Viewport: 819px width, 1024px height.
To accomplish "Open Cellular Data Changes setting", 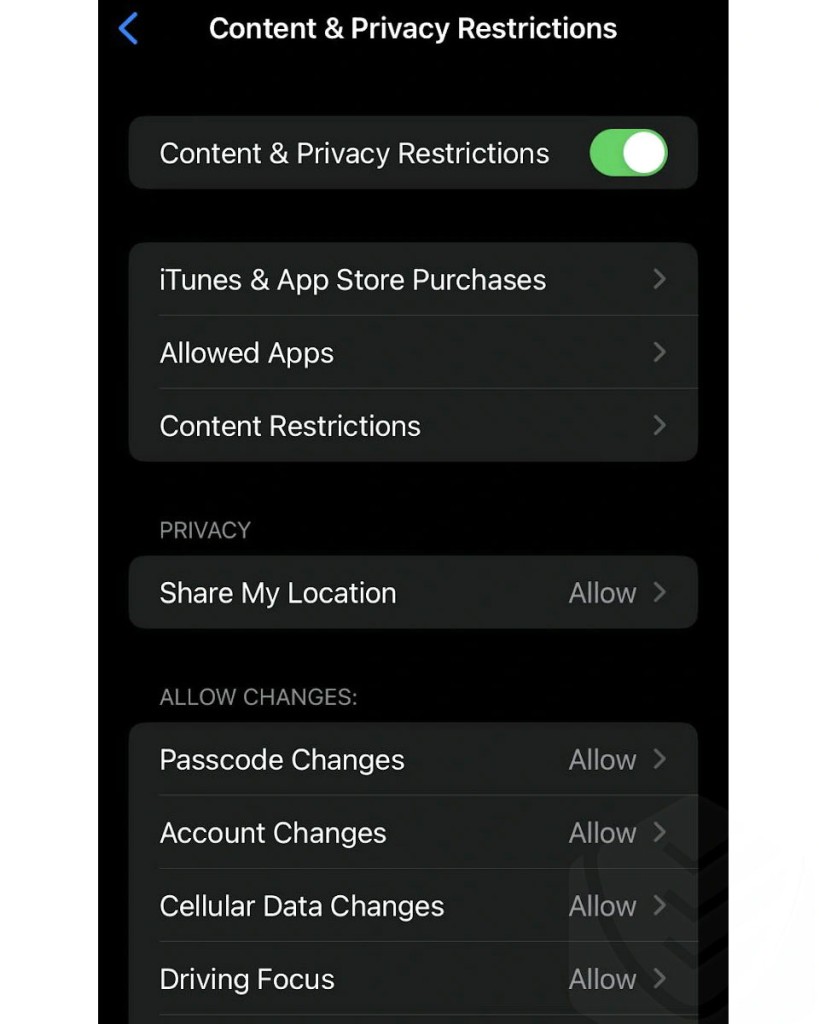I will click(x=412, y=906).
